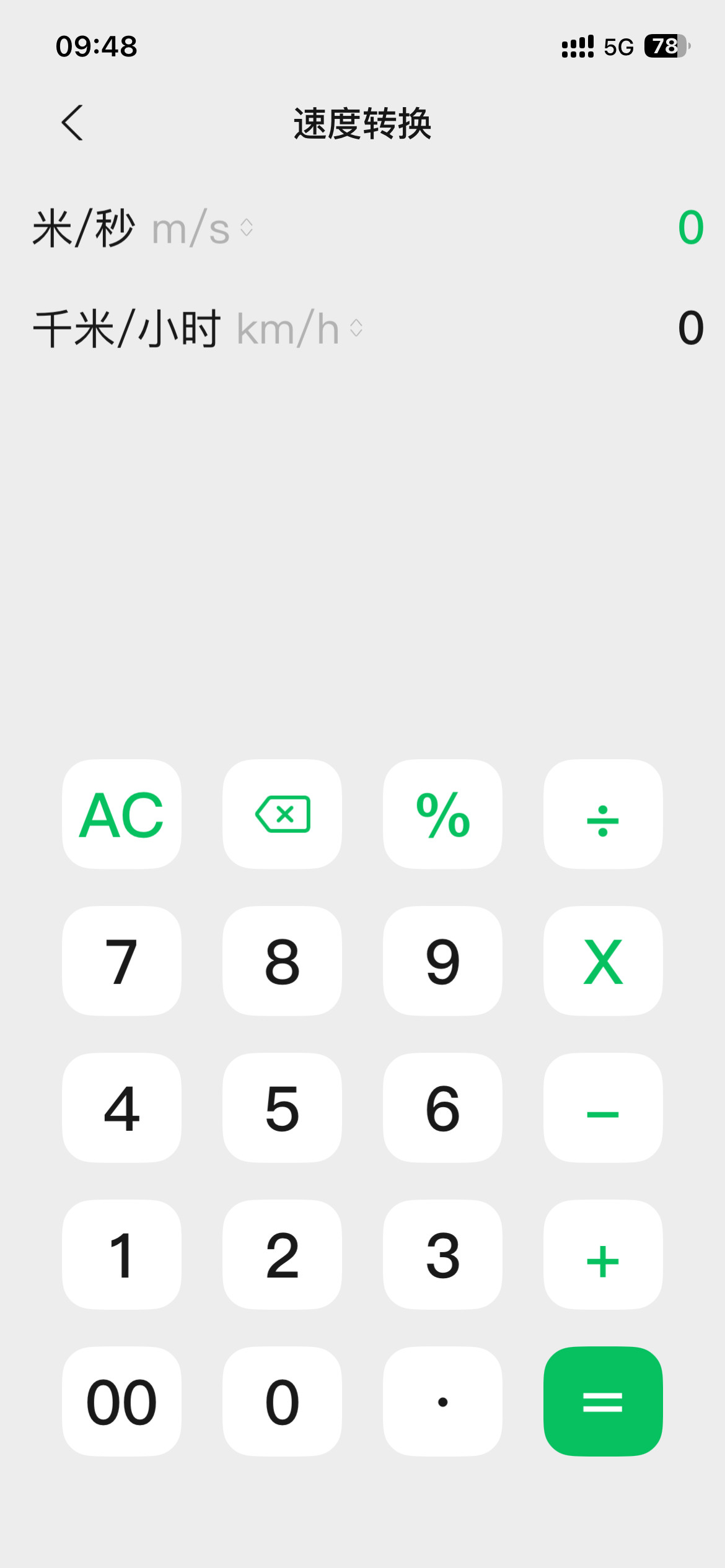Clear all with AC key
725x1568 pixels.
point(121,814)
